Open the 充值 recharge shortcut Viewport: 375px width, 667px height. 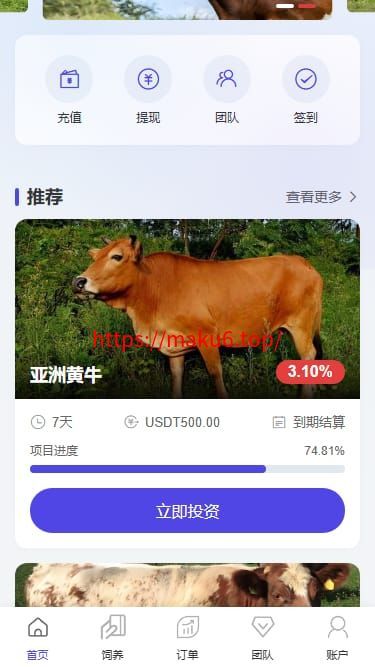pyautogui.click(x=69, y=90)
